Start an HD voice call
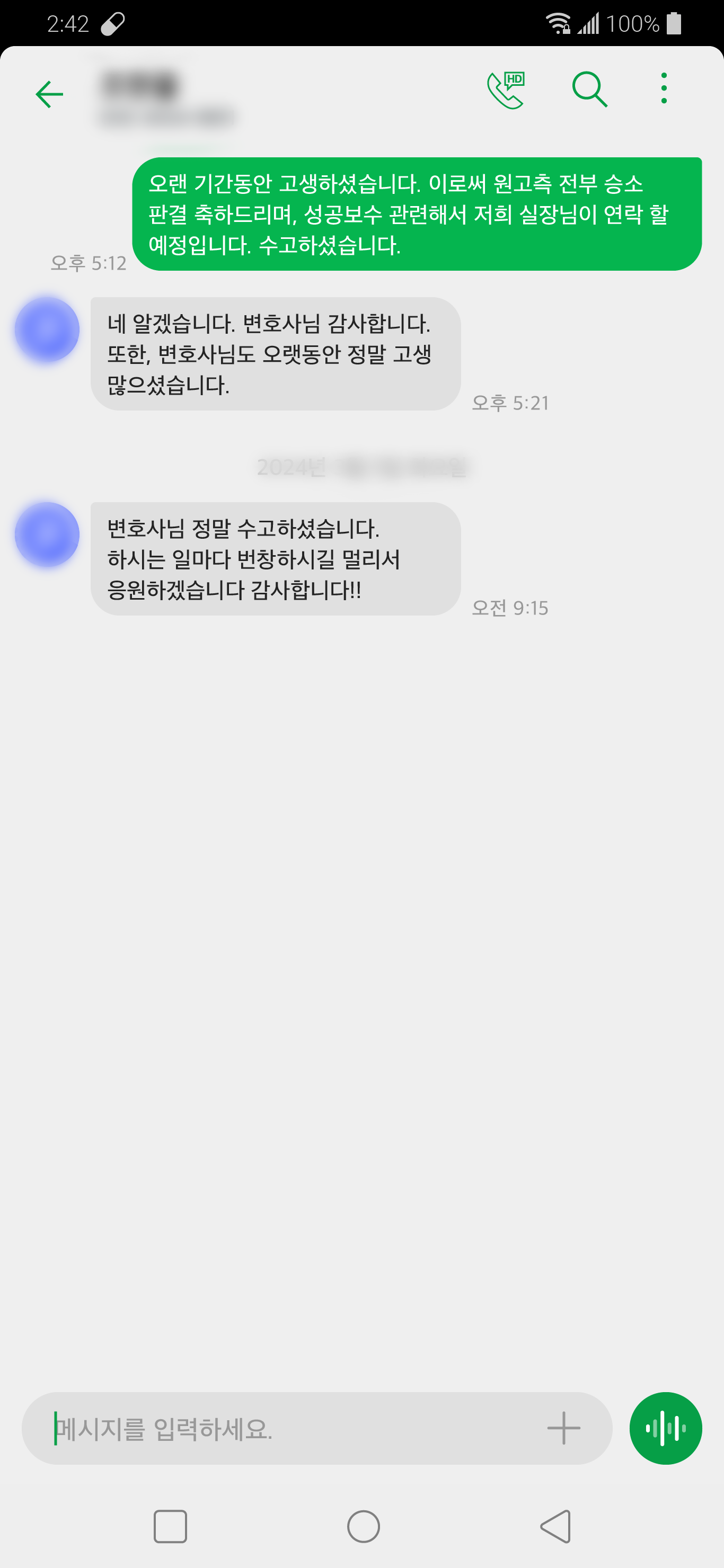This screenshot has width=724, height=1568. 506,91
